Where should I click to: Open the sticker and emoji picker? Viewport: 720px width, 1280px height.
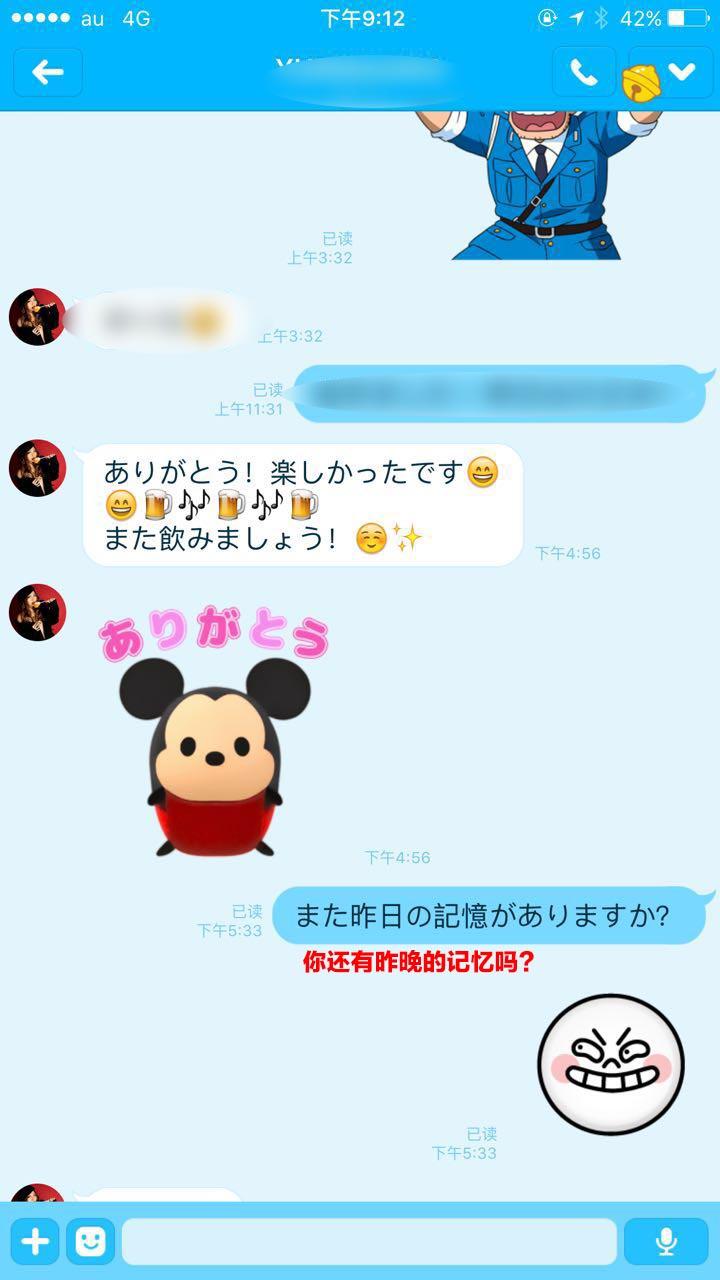tap(91, 1242)
